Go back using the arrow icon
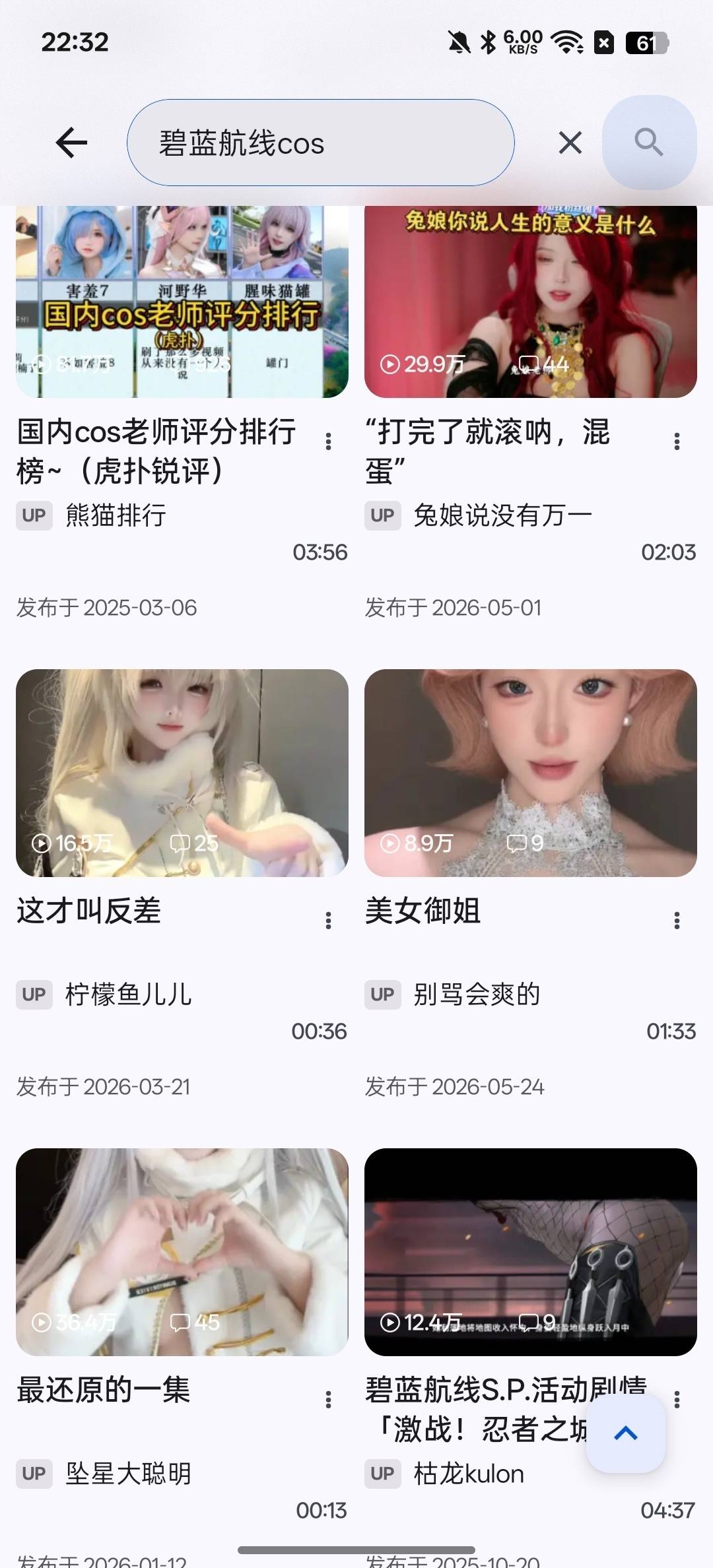 71,143
